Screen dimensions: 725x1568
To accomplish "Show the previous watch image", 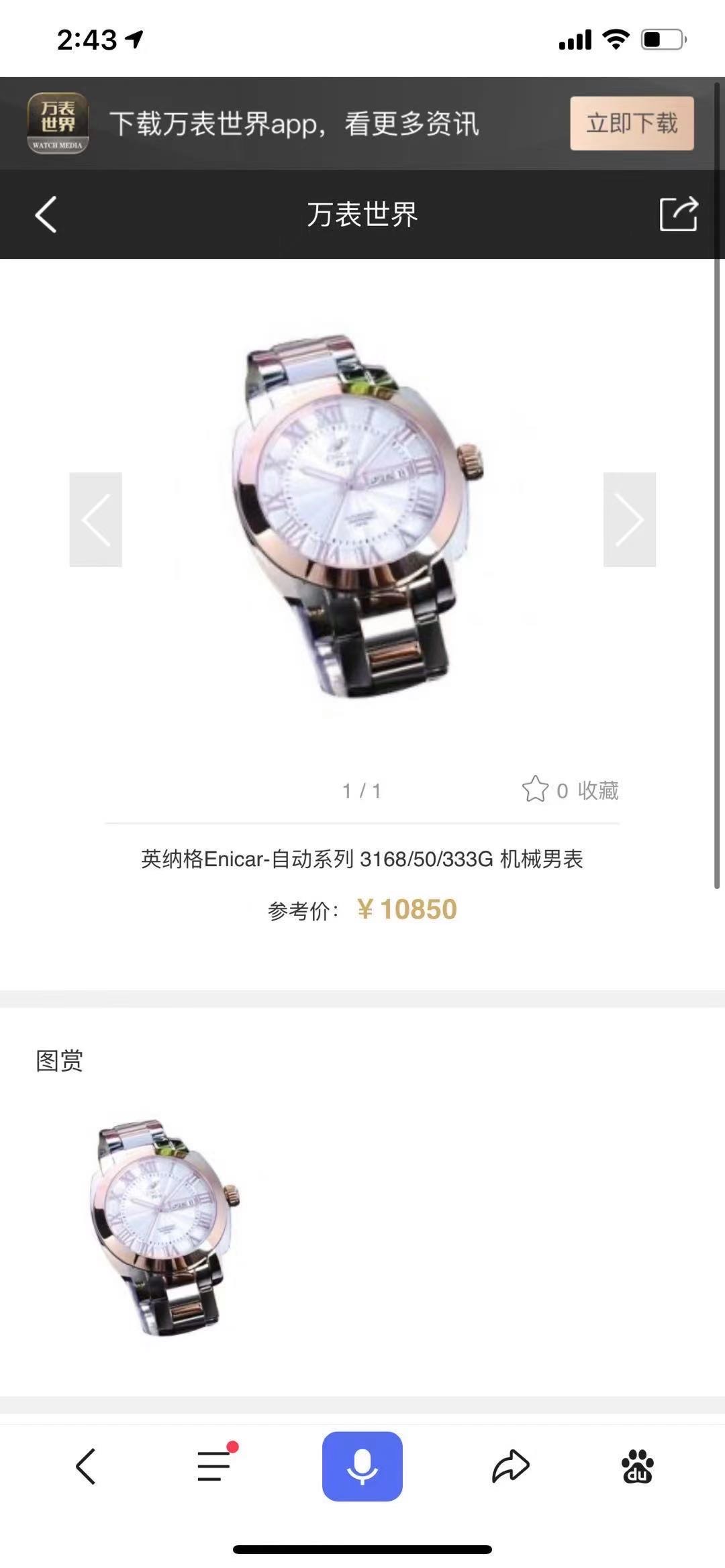I will [95, 519].
